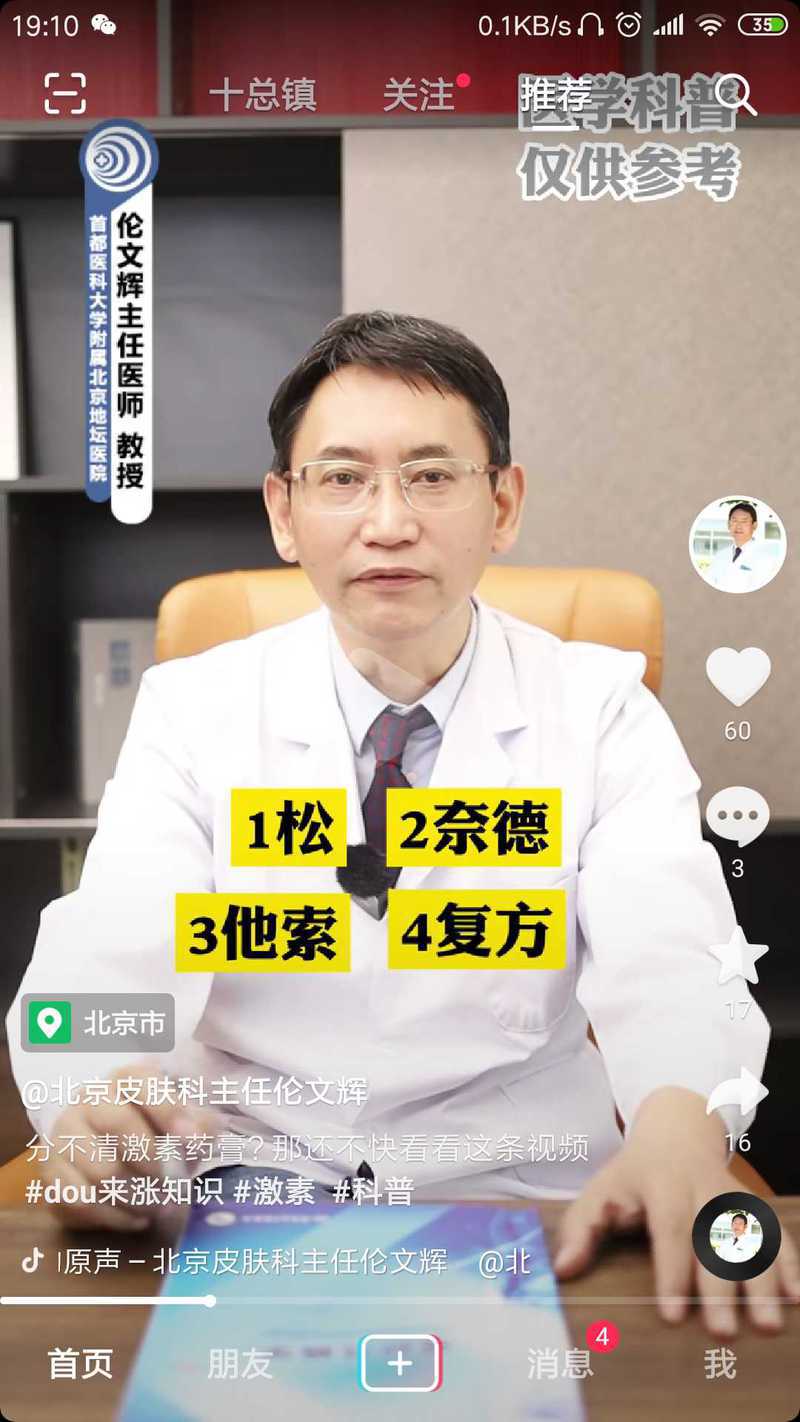Viewport: 800px width, 1422px height.
Task: Switch to the 朋友 tab
Action: click(x=240, y=1364)
